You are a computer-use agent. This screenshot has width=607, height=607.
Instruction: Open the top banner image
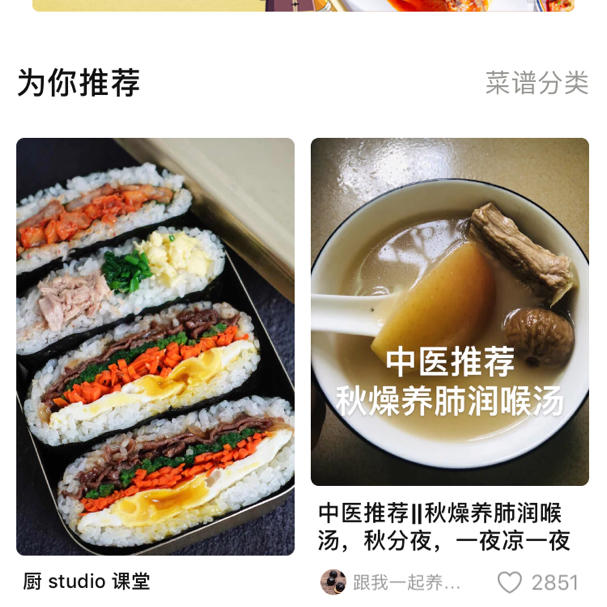303,5
